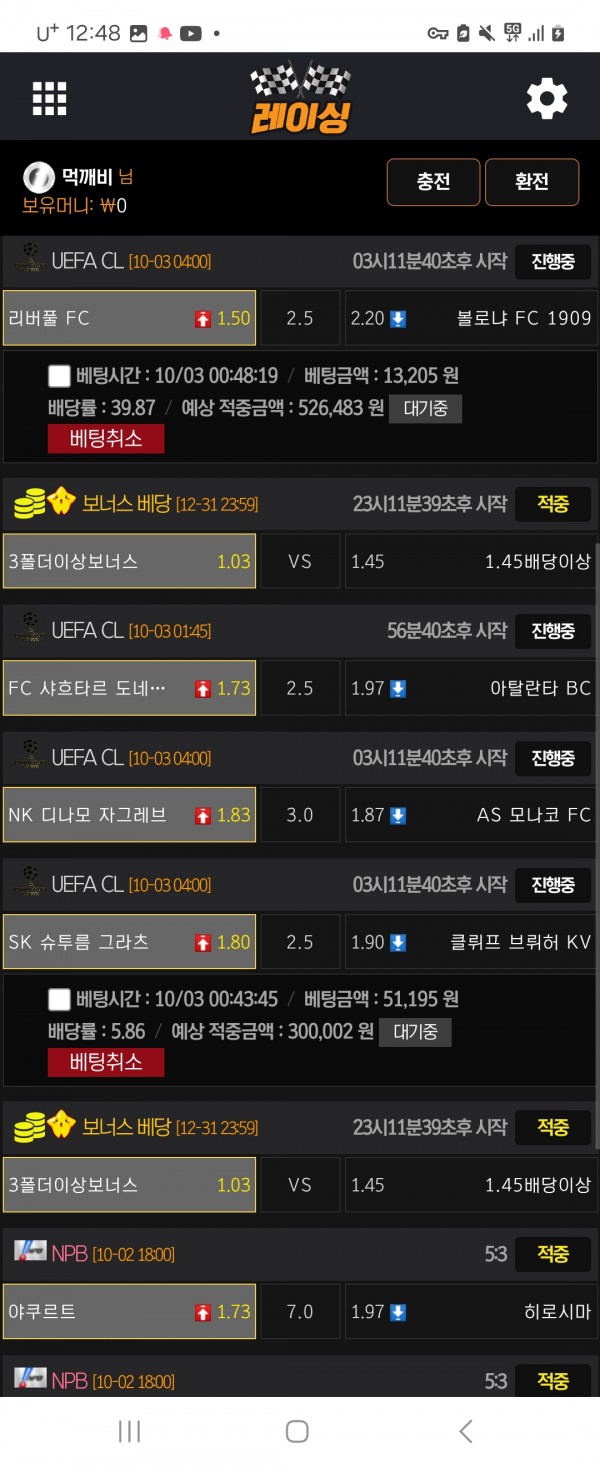600x1467 pixels.
Task: Open the system recent apps view
Action: click(x=130, y=1431)
